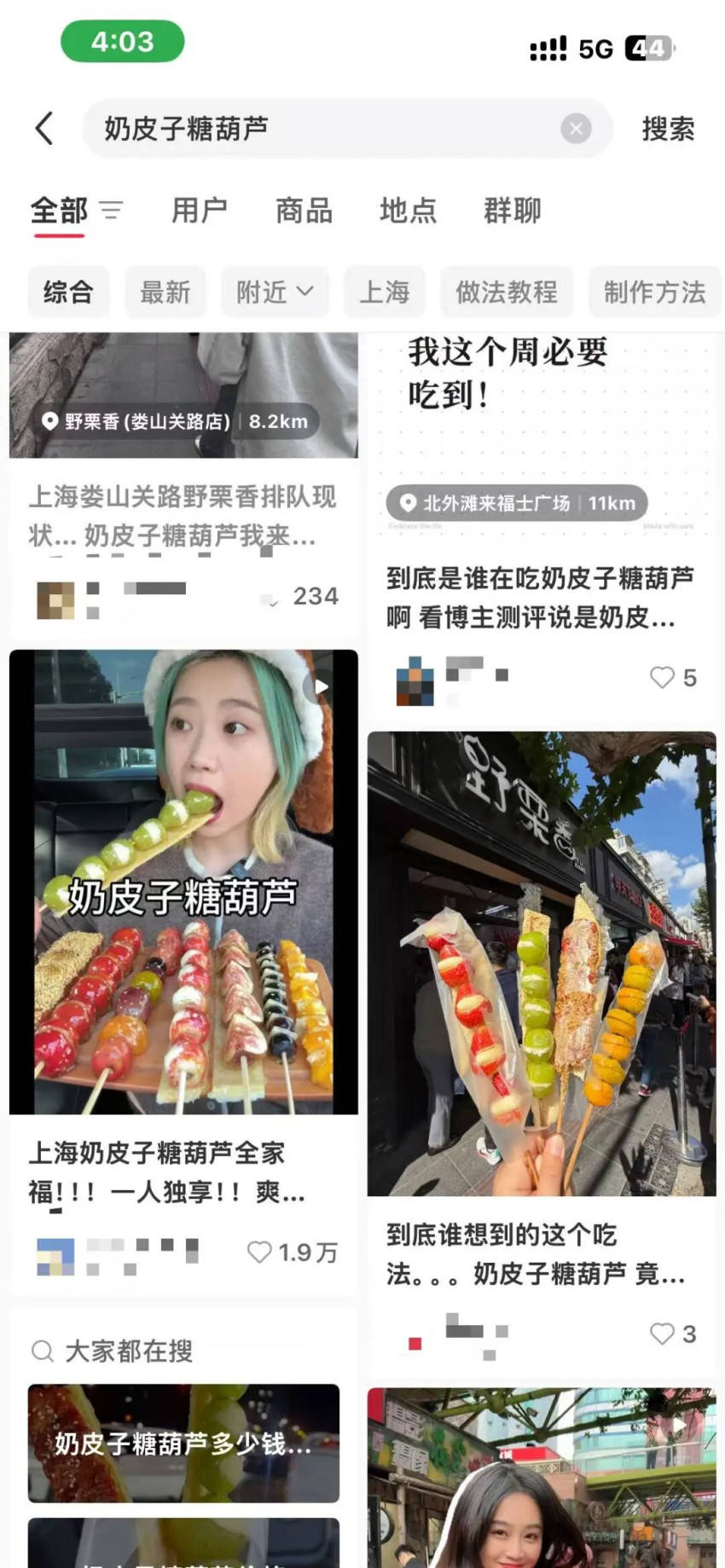Select the 制作方法 chip
Screen dimensions: 725x1568
[x=654, y=292]
